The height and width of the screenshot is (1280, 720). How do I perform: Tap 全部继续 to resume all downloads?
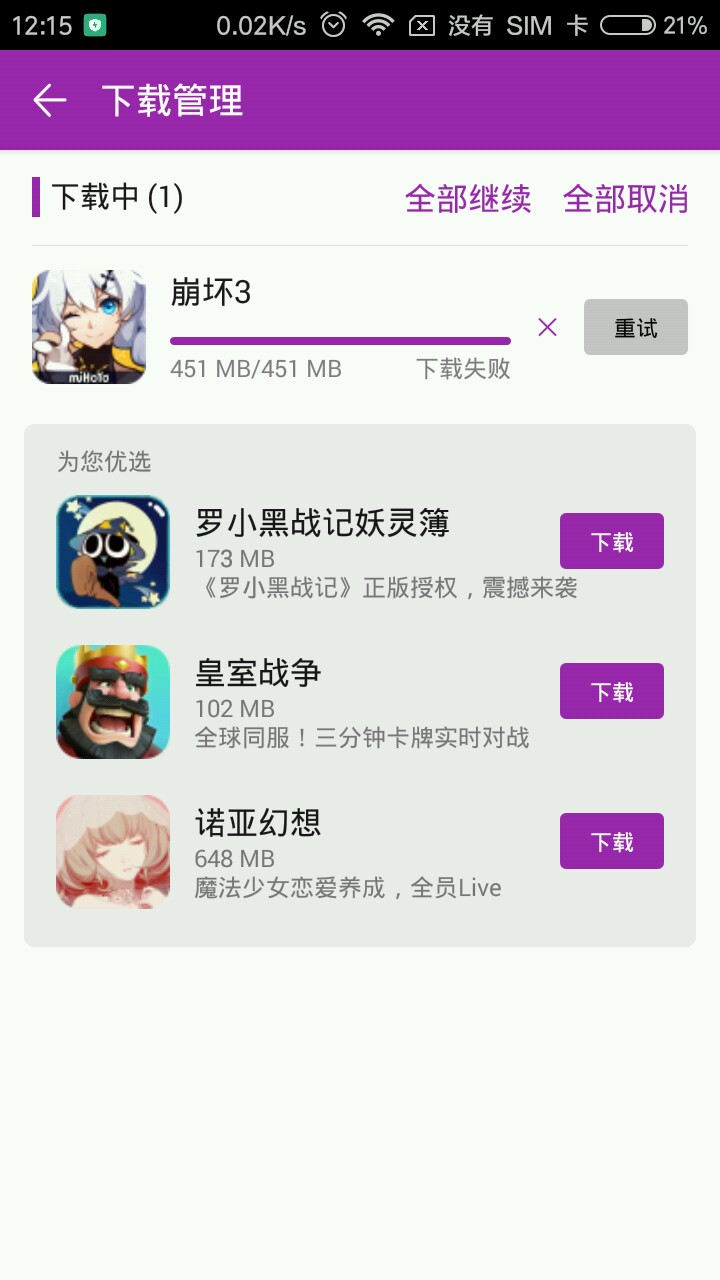coord(467,198)
